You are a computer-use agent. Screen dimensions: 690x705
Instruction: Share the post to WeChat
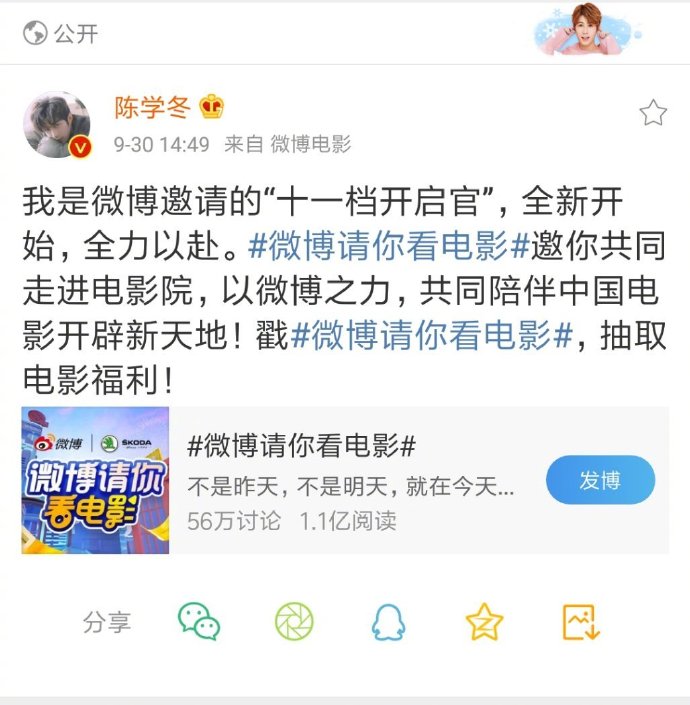pos(199,622)
